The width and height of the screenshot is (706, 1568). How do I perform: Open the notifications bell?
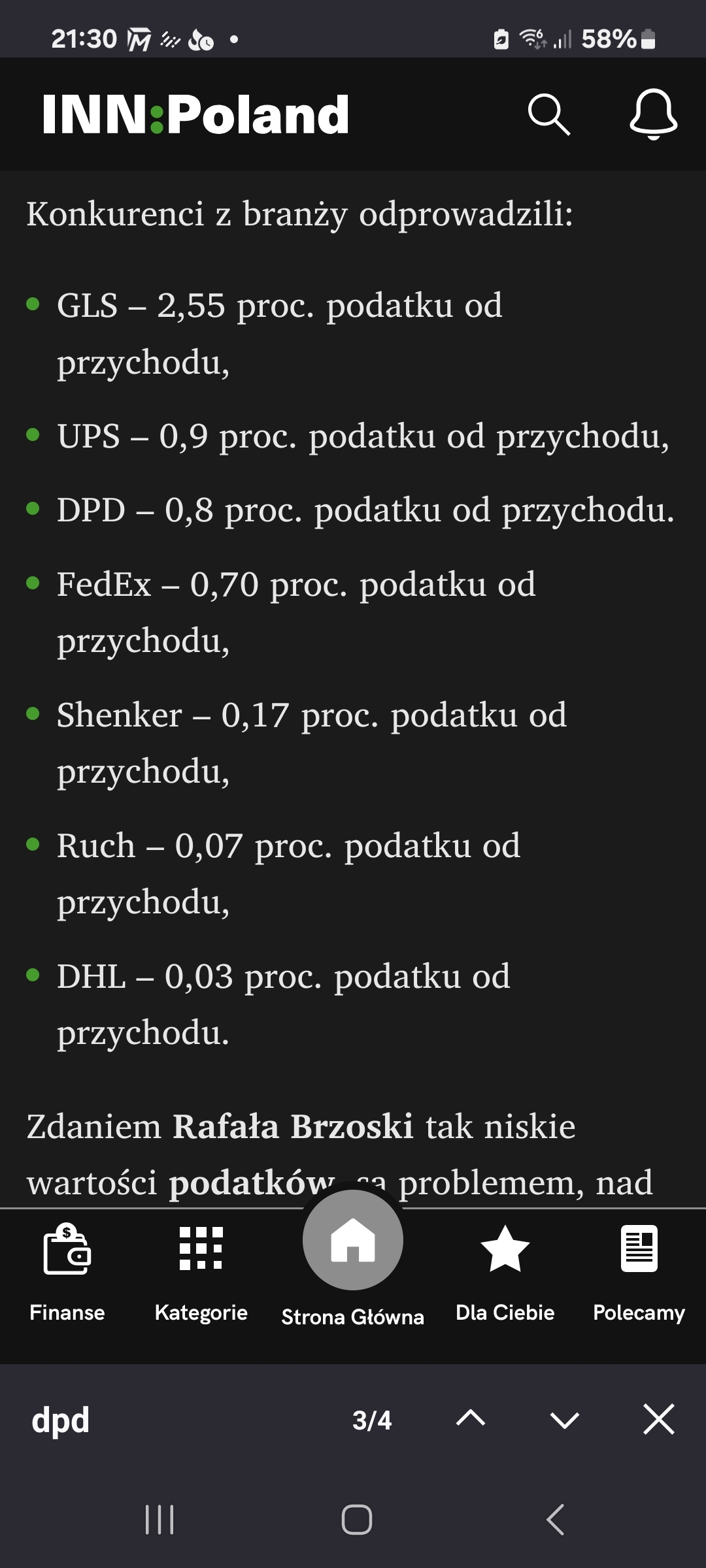click(653, 114)
